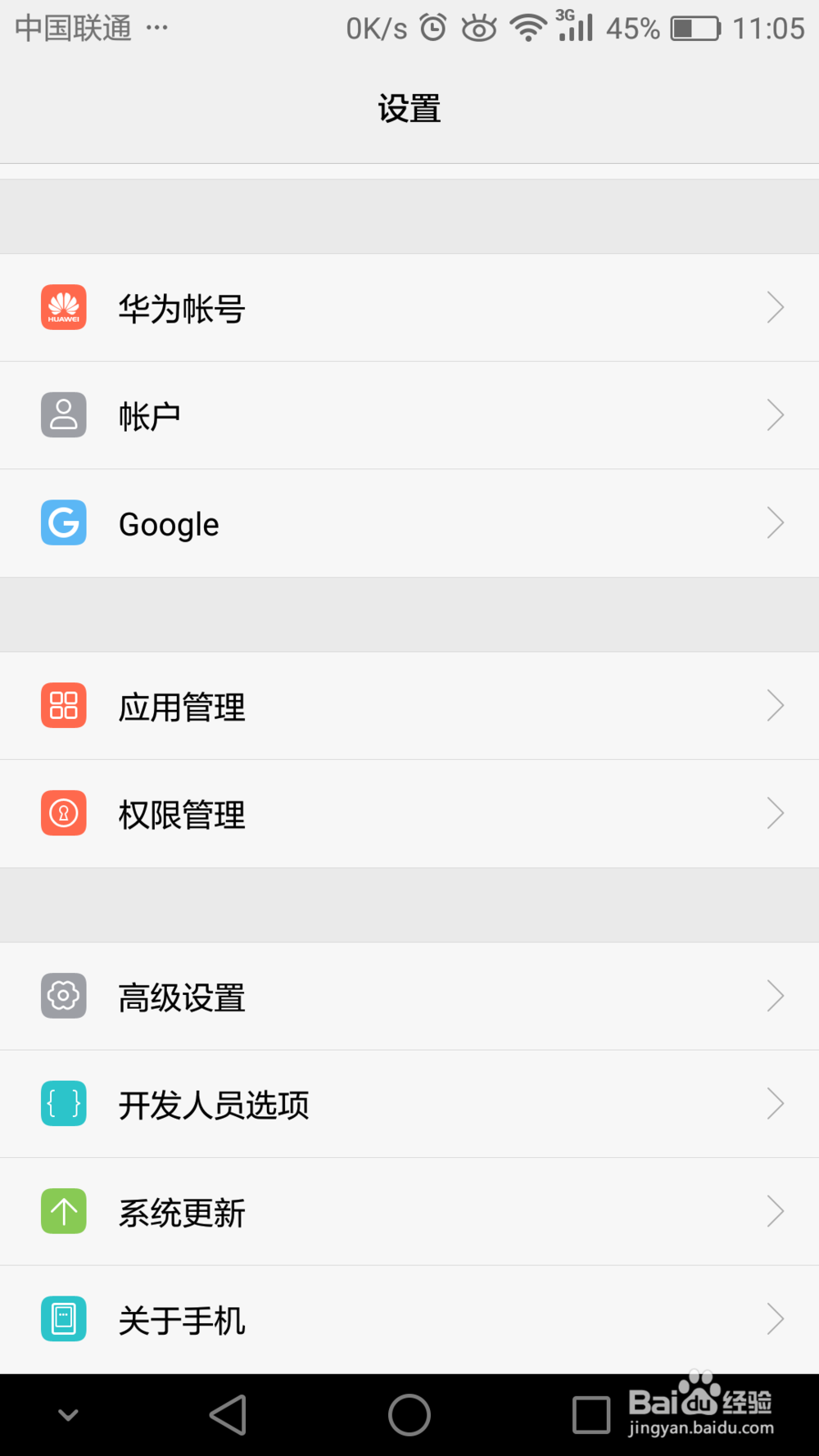Select 开发人员选项 developer options
Screen dimensions: 819x1456
[x=409, y=1104]
